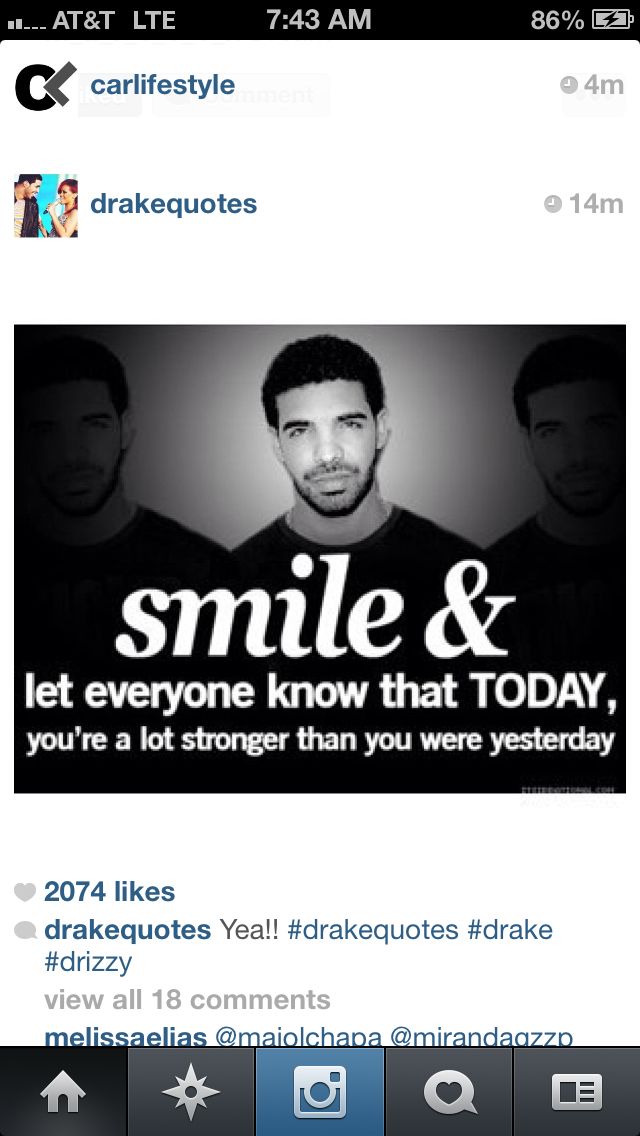
Task: Open the carlifestyle username link
Action: click(162, 85)
